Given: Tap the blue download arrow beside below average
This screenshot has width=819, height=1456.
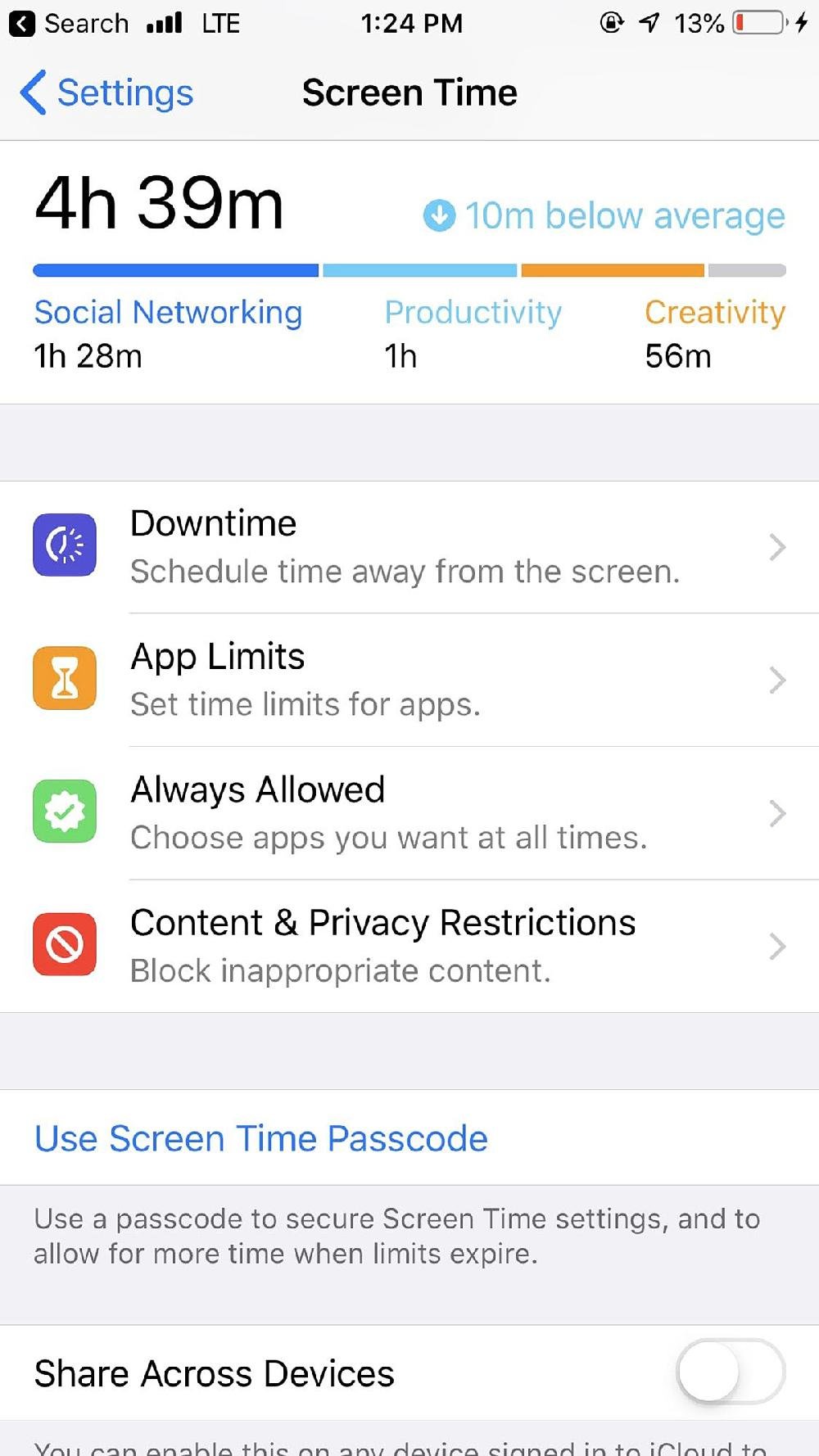Looking at the screenshot, I should tap(439, 215).
